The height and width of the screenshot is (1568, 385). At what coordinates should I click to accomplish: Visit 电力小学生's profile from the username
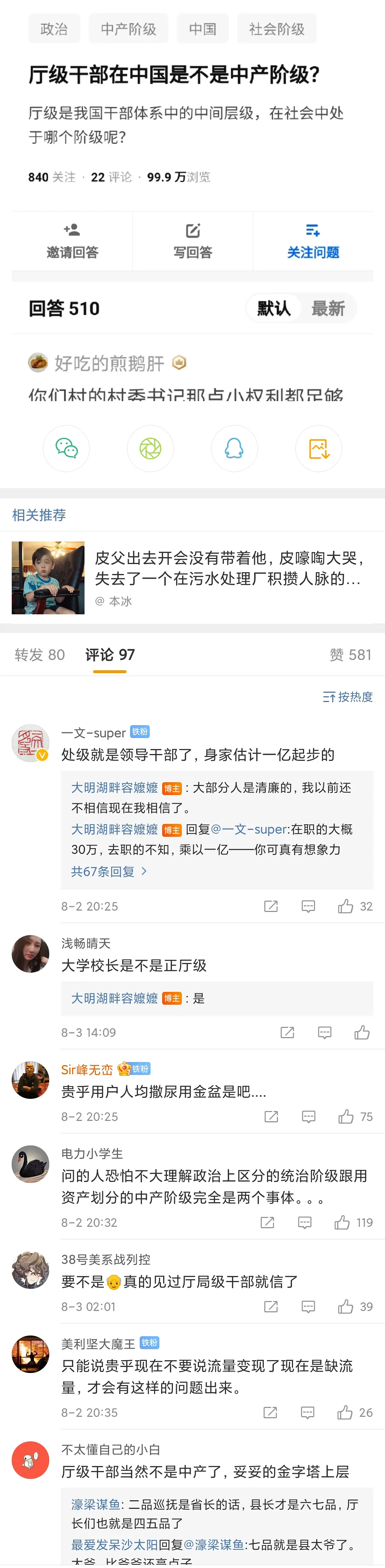92,1153
